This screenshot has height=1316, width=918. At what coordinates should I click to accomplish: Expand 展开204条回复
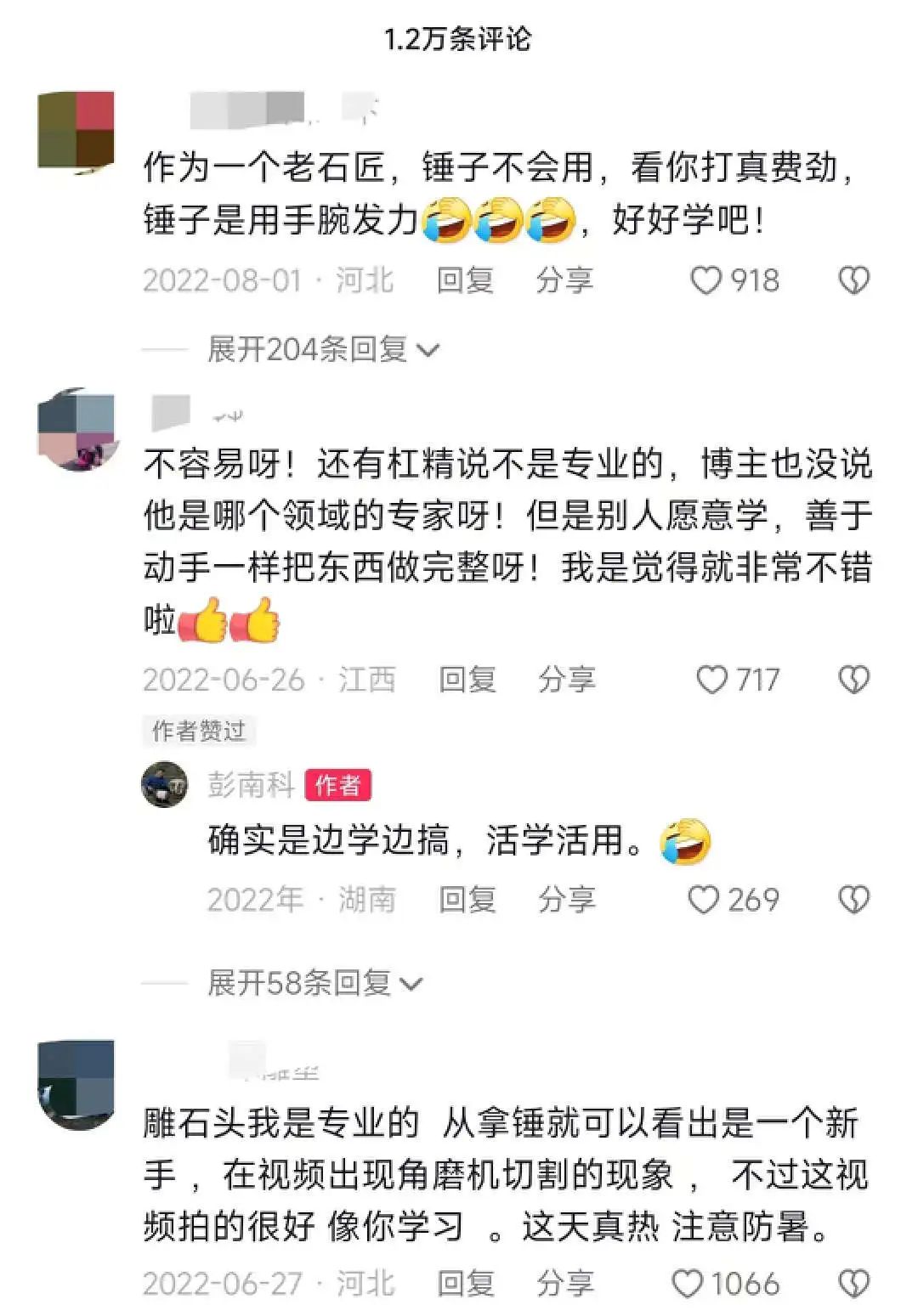tap(323, 349)
